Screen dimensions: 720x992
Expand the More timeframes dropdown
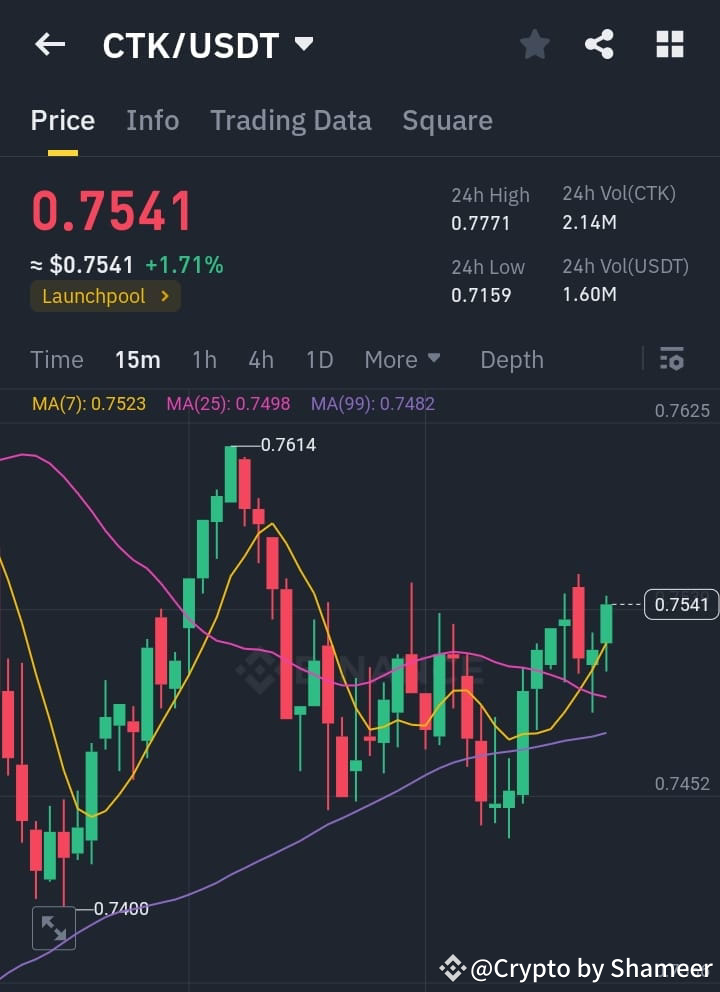403,359
